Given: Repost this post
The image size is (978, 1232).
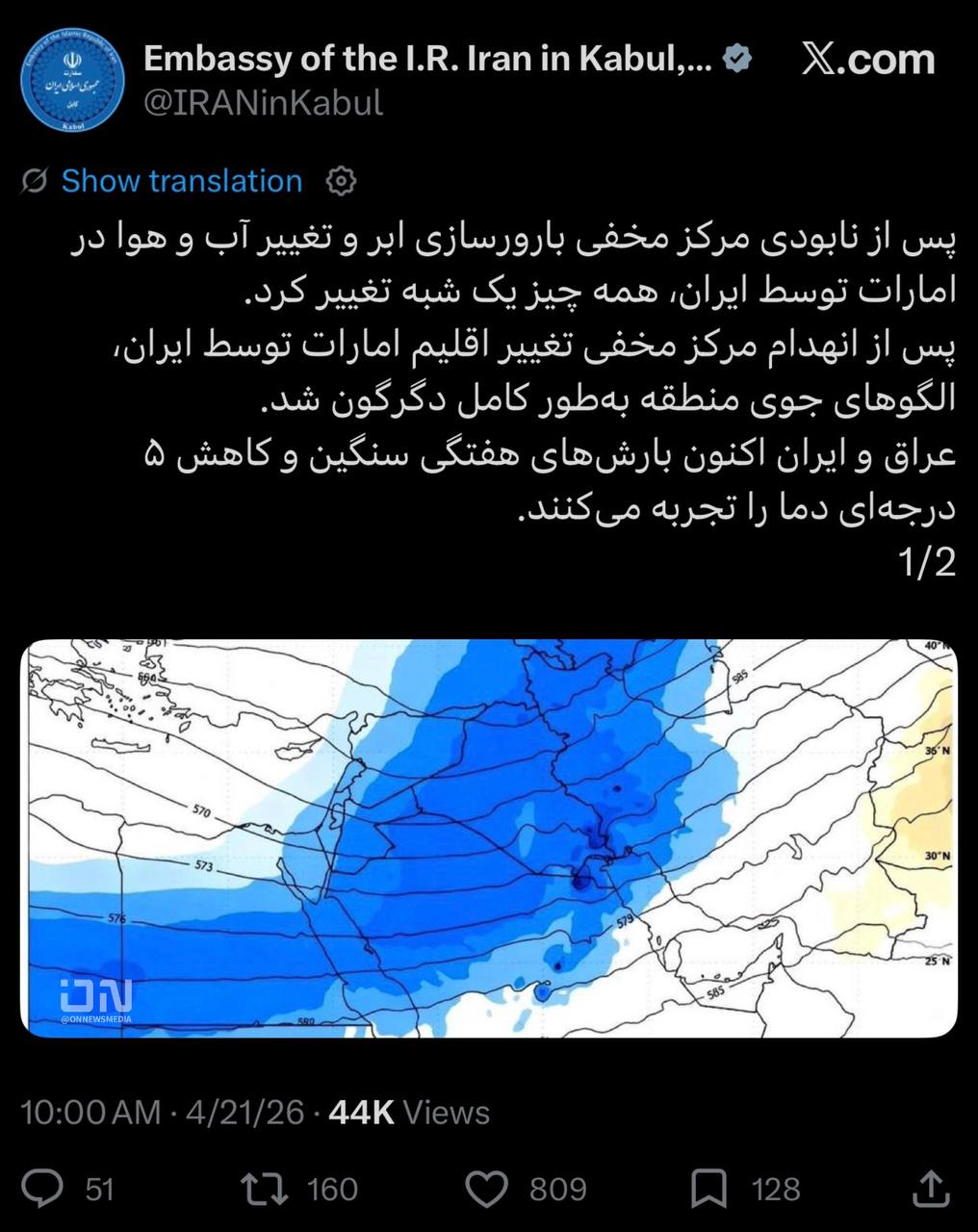Looking at the screenshot, I should (x=266, y=1189).
